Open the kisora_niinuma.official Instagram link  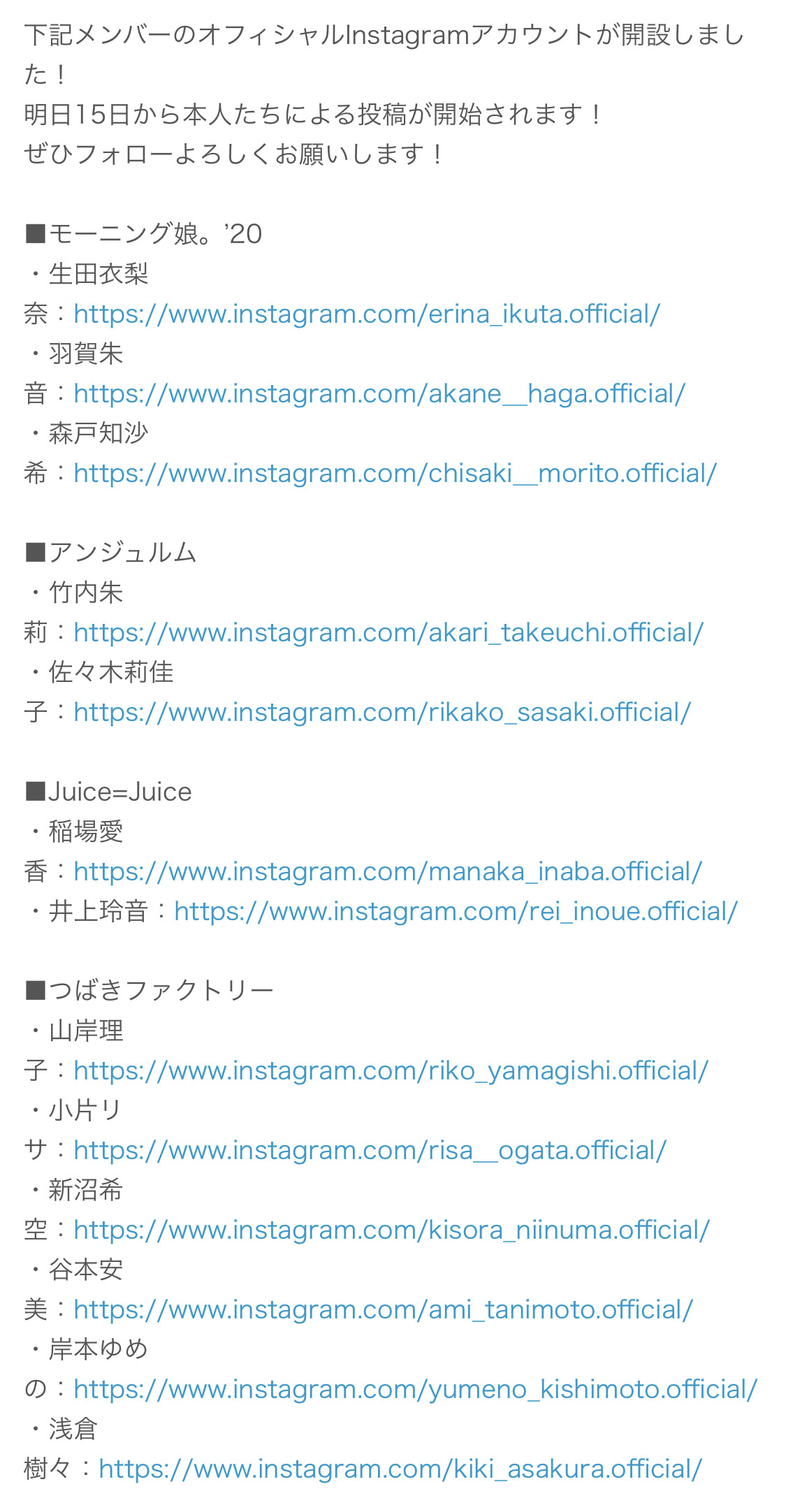391,1230
